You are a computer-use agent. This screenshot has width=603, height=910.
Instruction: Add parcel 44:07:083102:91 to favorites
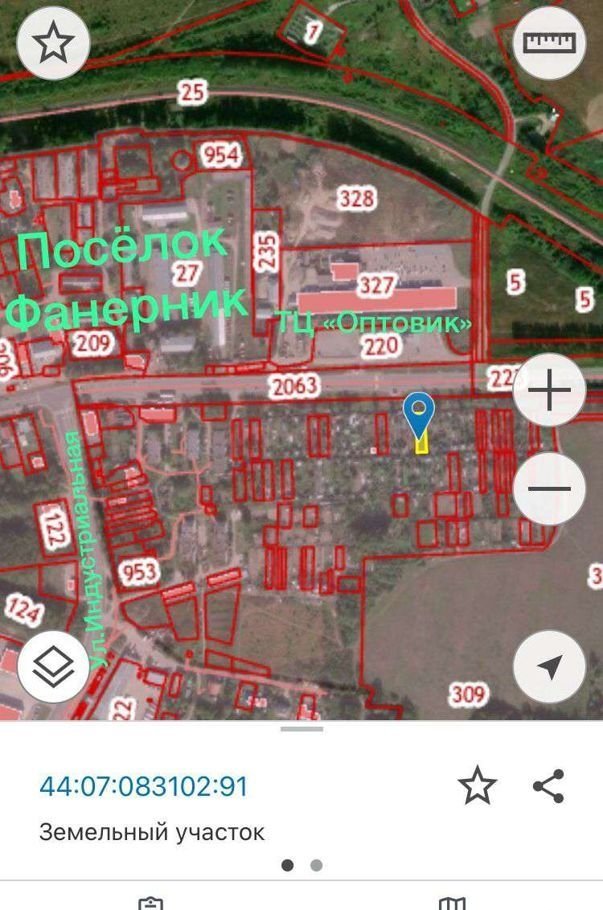(x=477, y=786)
